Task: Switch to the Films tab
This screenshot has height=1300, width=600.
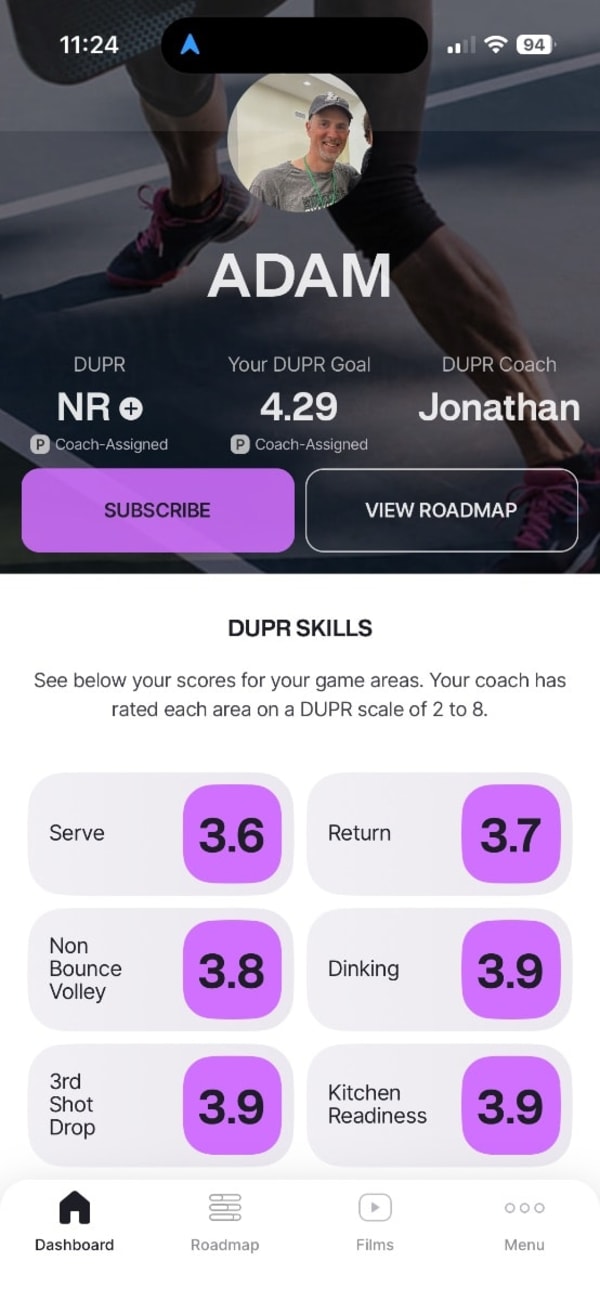Action: 375,1222
